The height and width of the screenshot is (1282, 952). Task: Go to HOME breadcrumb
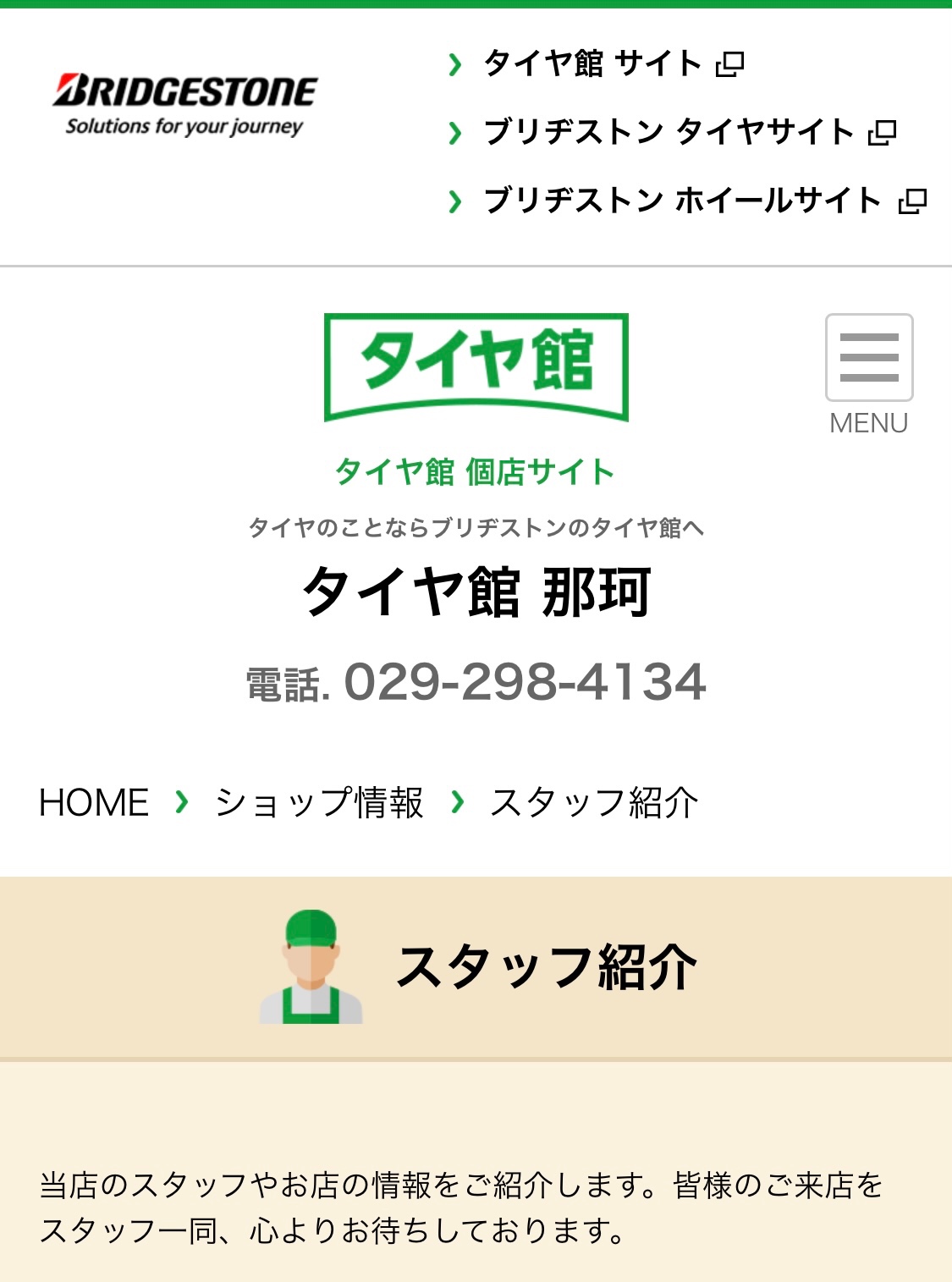(x=94, y=802)
